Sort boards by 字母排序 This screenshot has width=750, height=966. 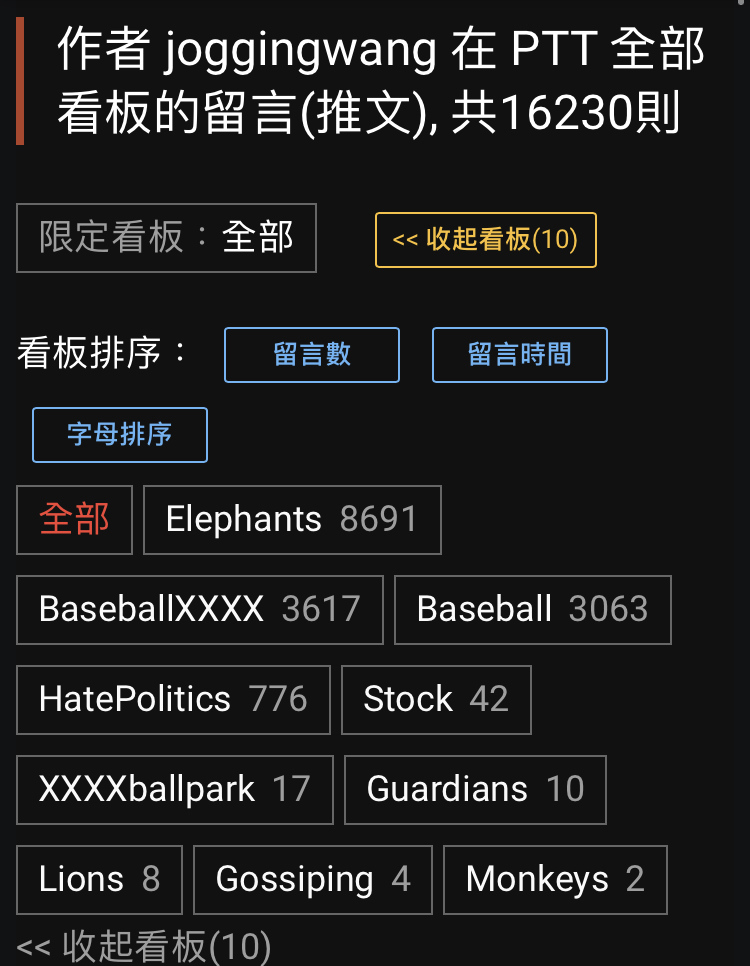120,435
